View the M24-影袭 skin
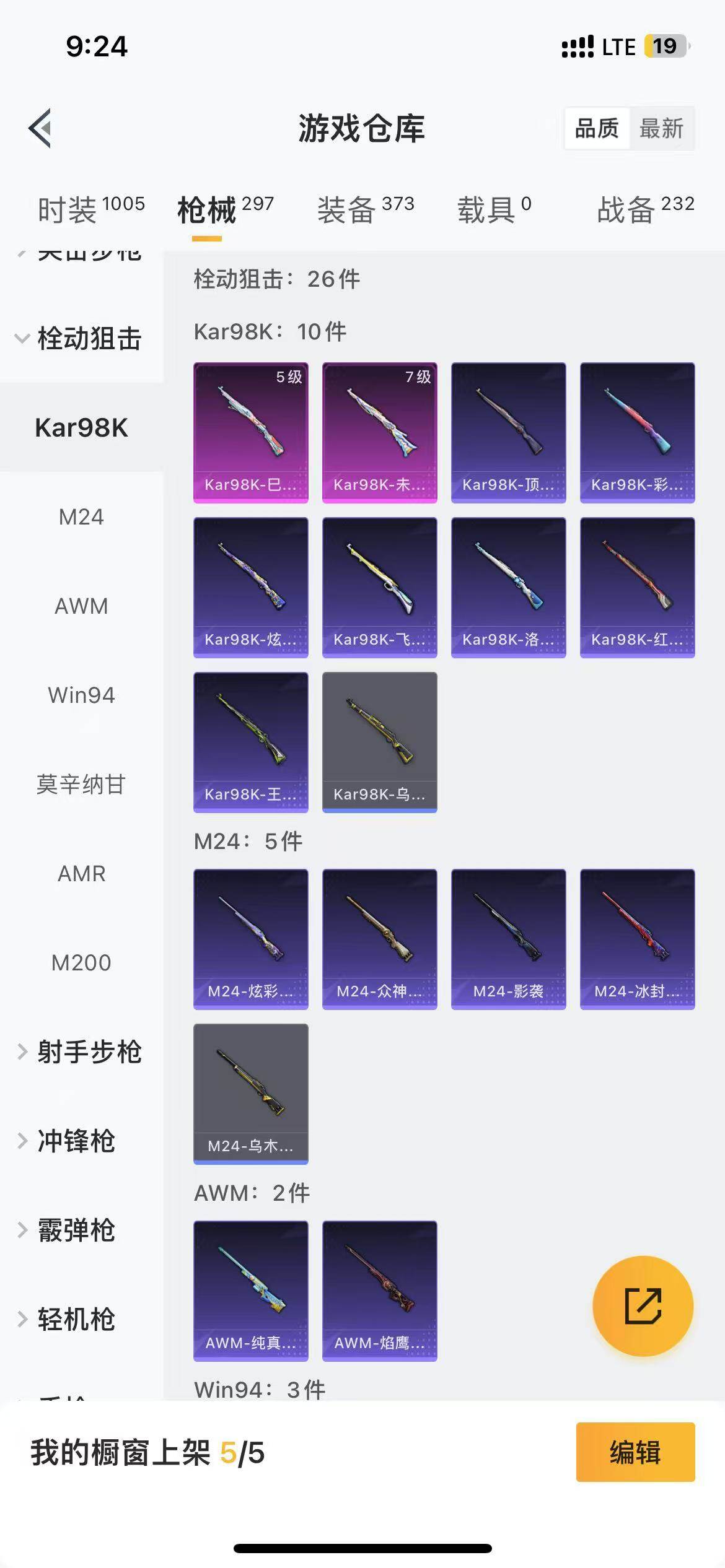Viewport: 725px width, 1568px height. point(508,939)
